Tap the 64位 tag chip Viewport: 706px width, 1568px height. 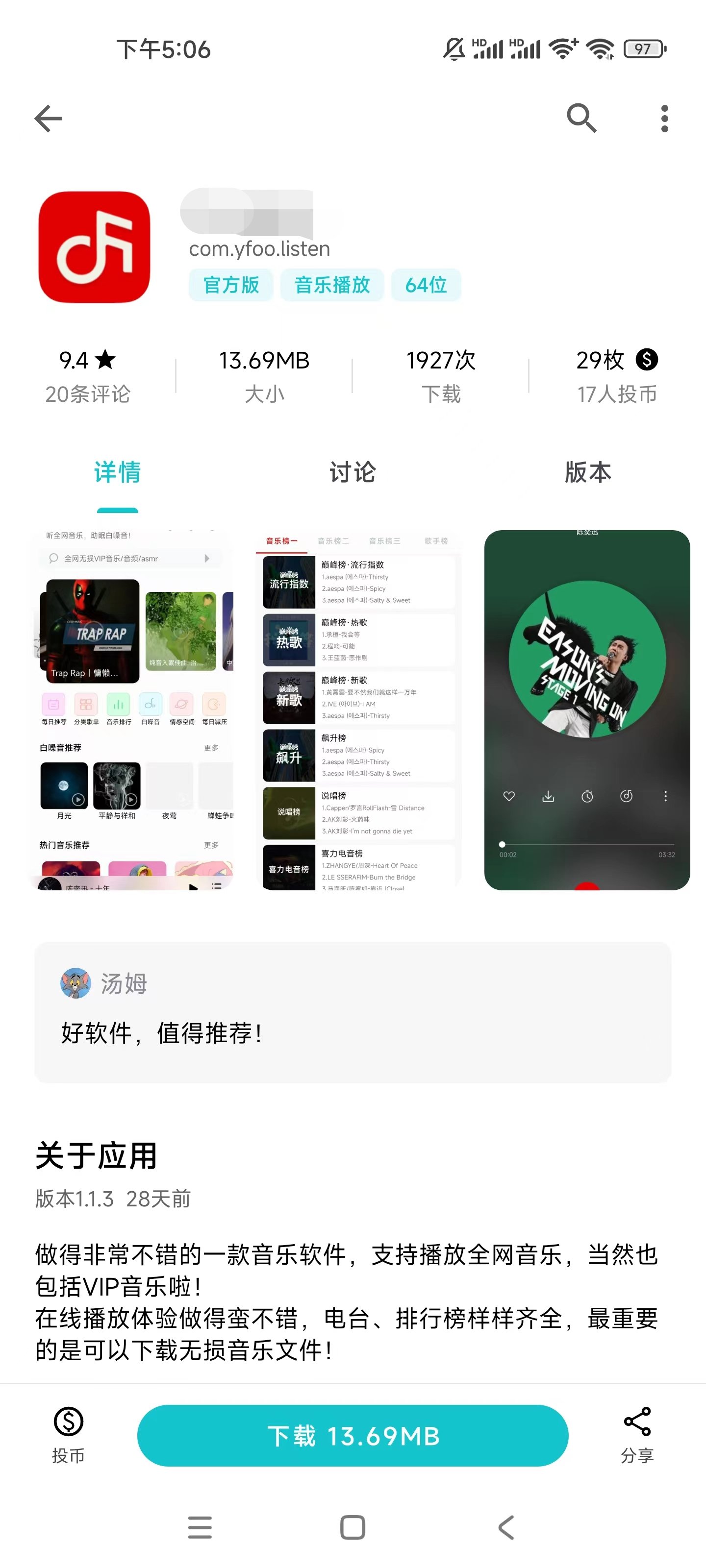426,285
